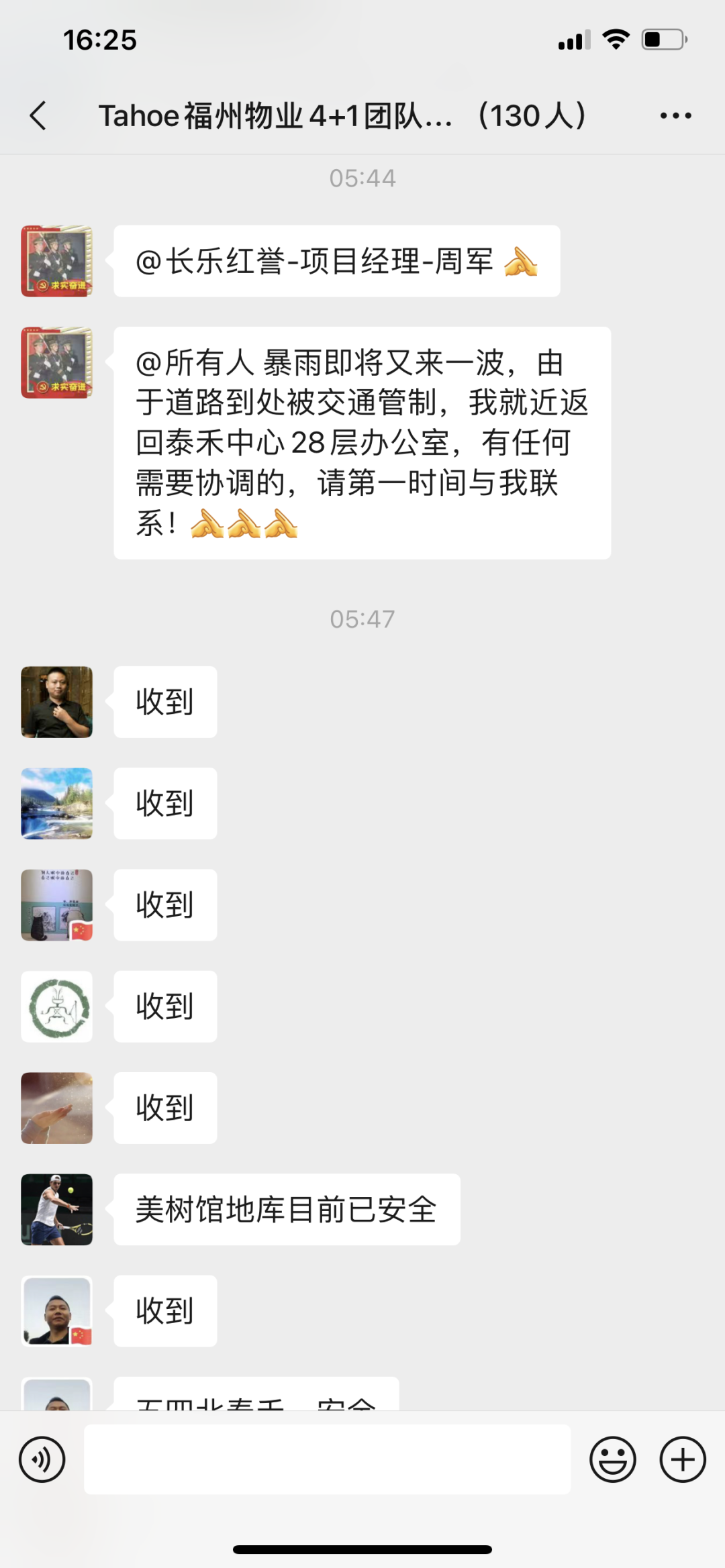Screen dimensions: 725x1568
Task: Open the plus attachment menu
Action: (683, 1459)
